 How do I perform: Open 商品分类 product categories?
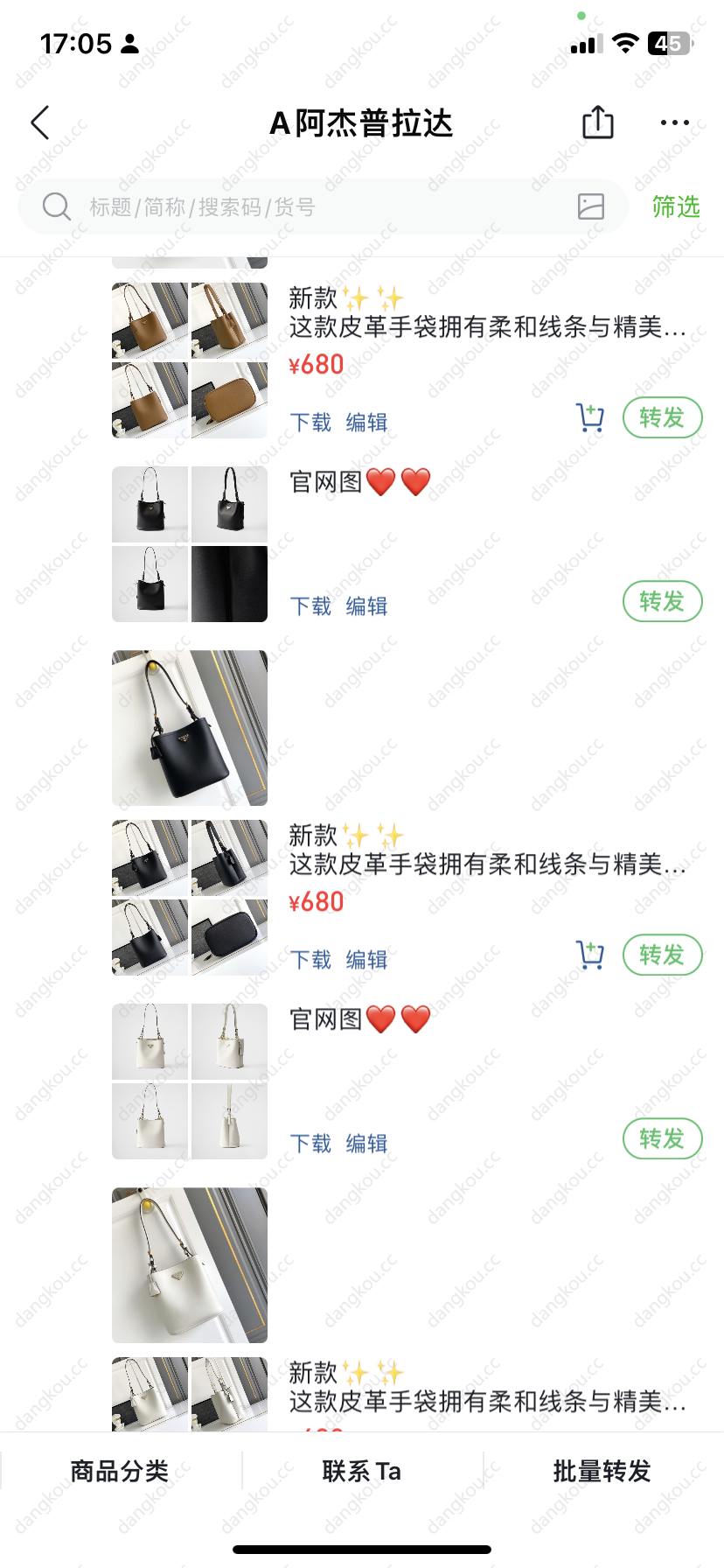[120, 1472]
